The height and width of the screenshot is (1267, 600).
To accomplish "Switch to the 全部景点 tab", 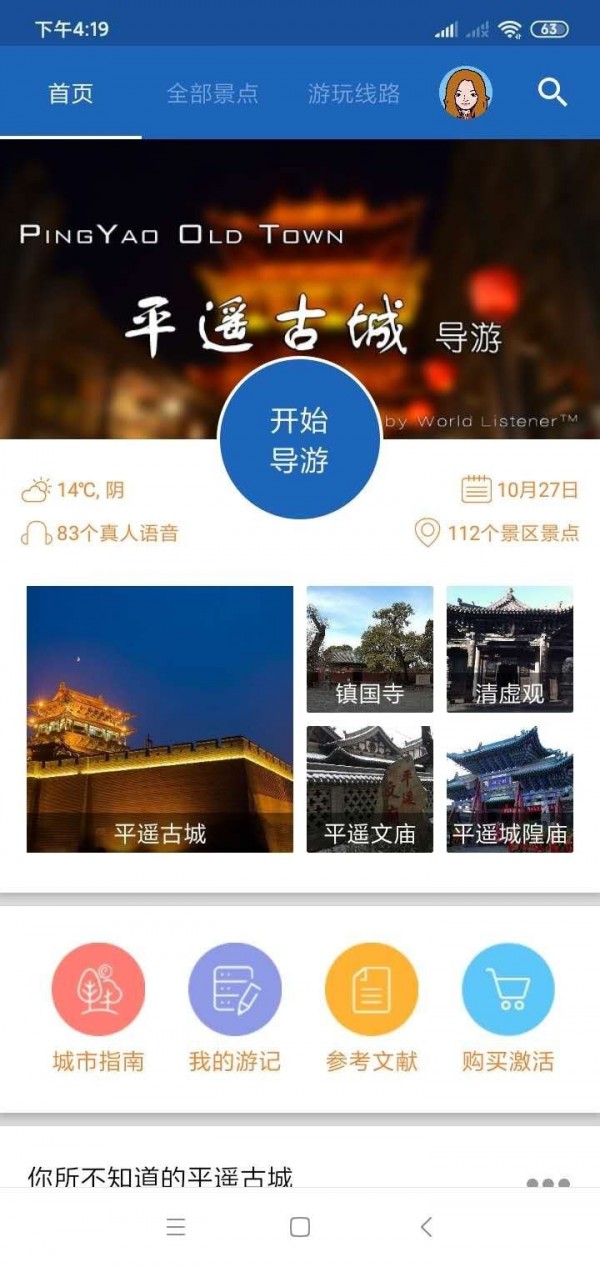I will [212, 94].
